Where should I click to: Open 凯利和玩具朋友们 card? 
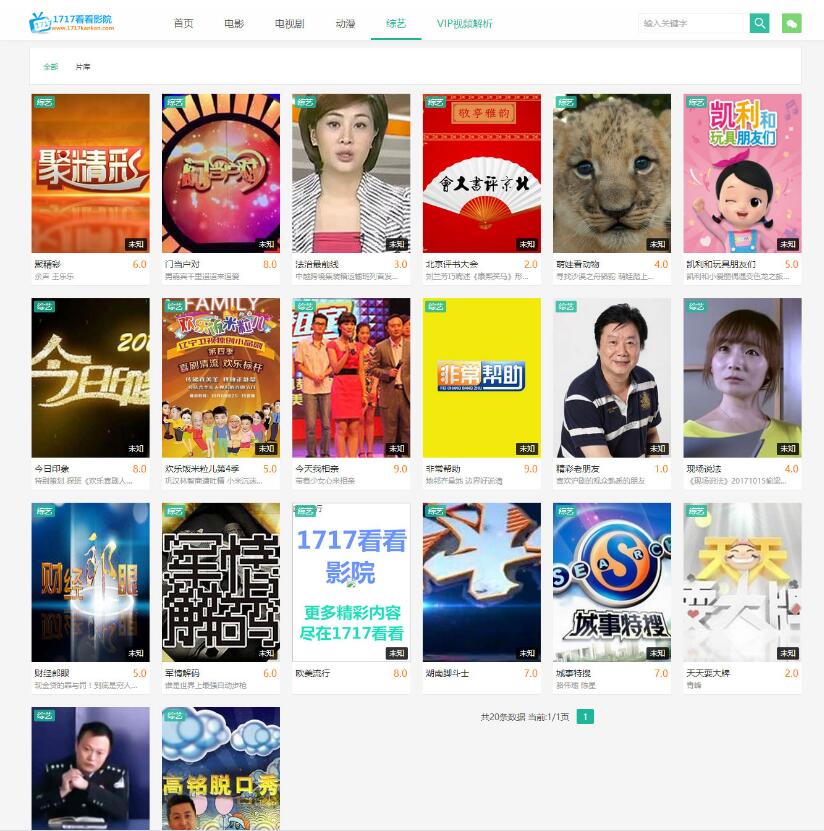[742, 173]
